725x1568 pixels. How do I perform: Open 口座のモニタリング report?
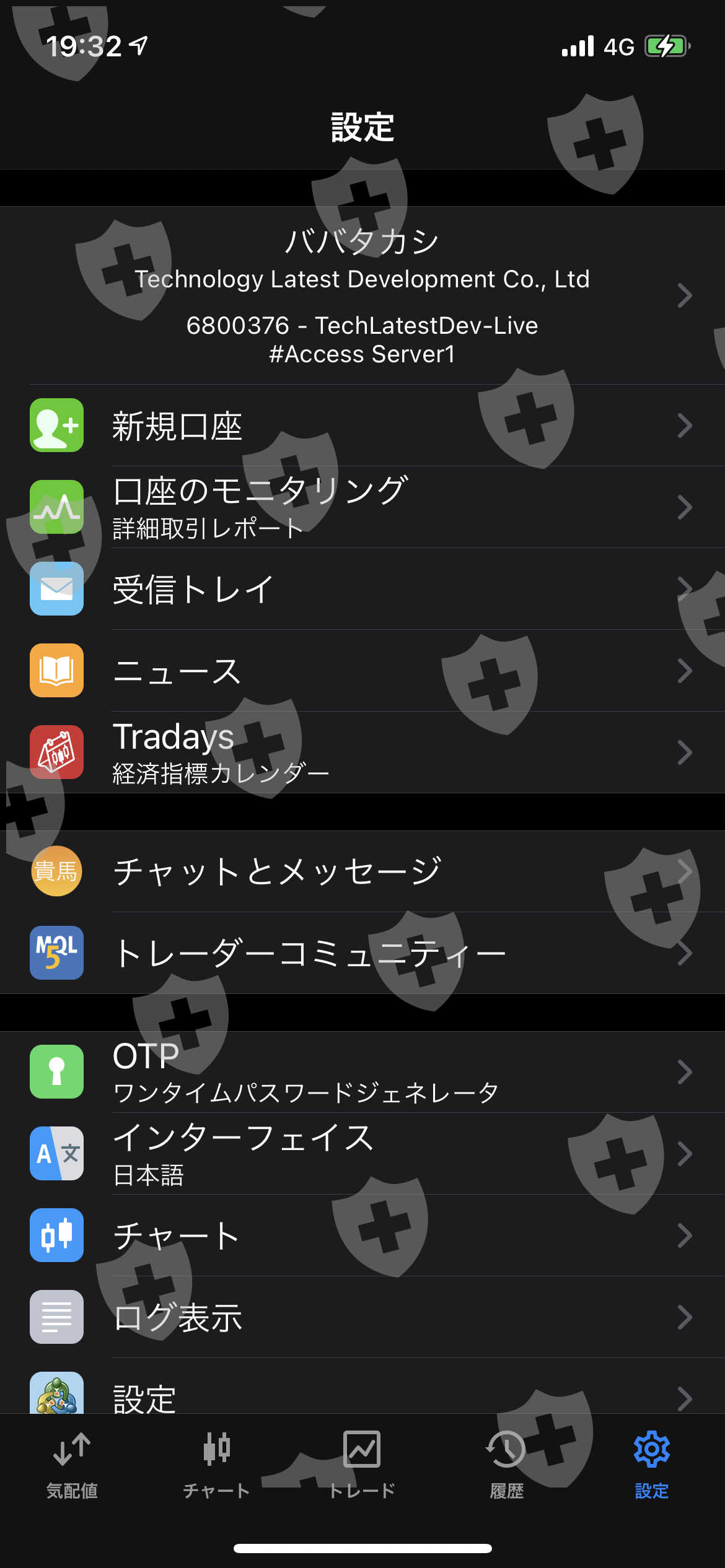coord(362,507)
